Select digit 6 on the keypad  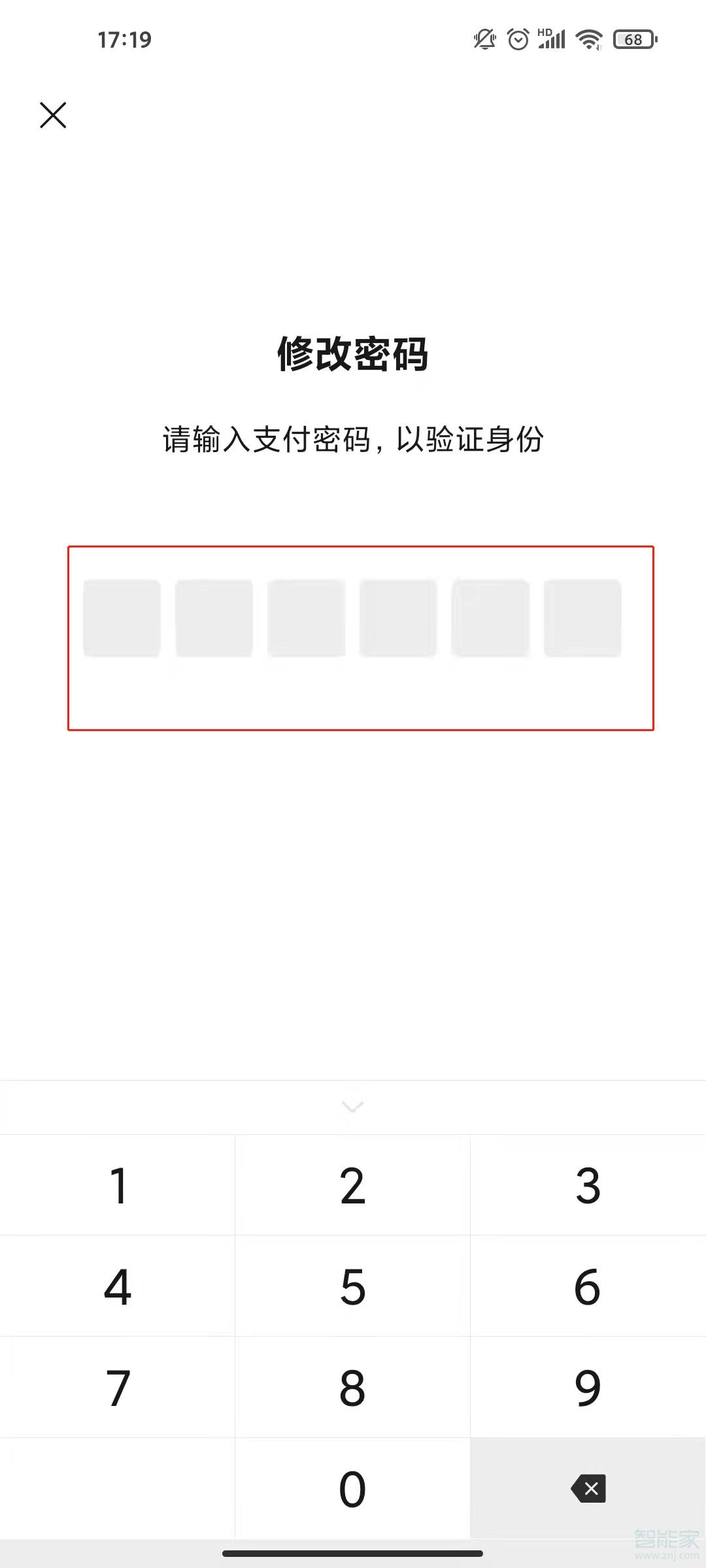click(588, 1287)
